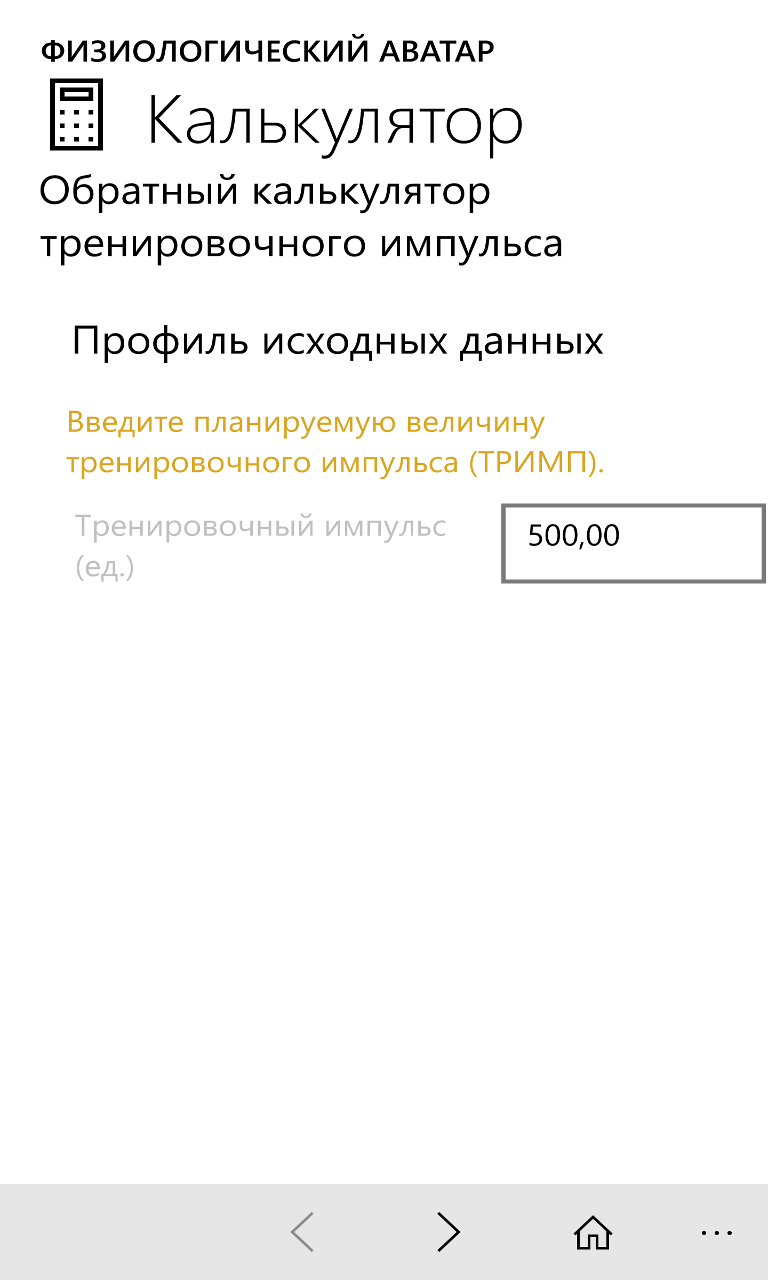Image resolution: width=768 pixels, height=1280 pixels.
Task: Open the more options ellipsis menu
Action: click(x=717, y=1232)
